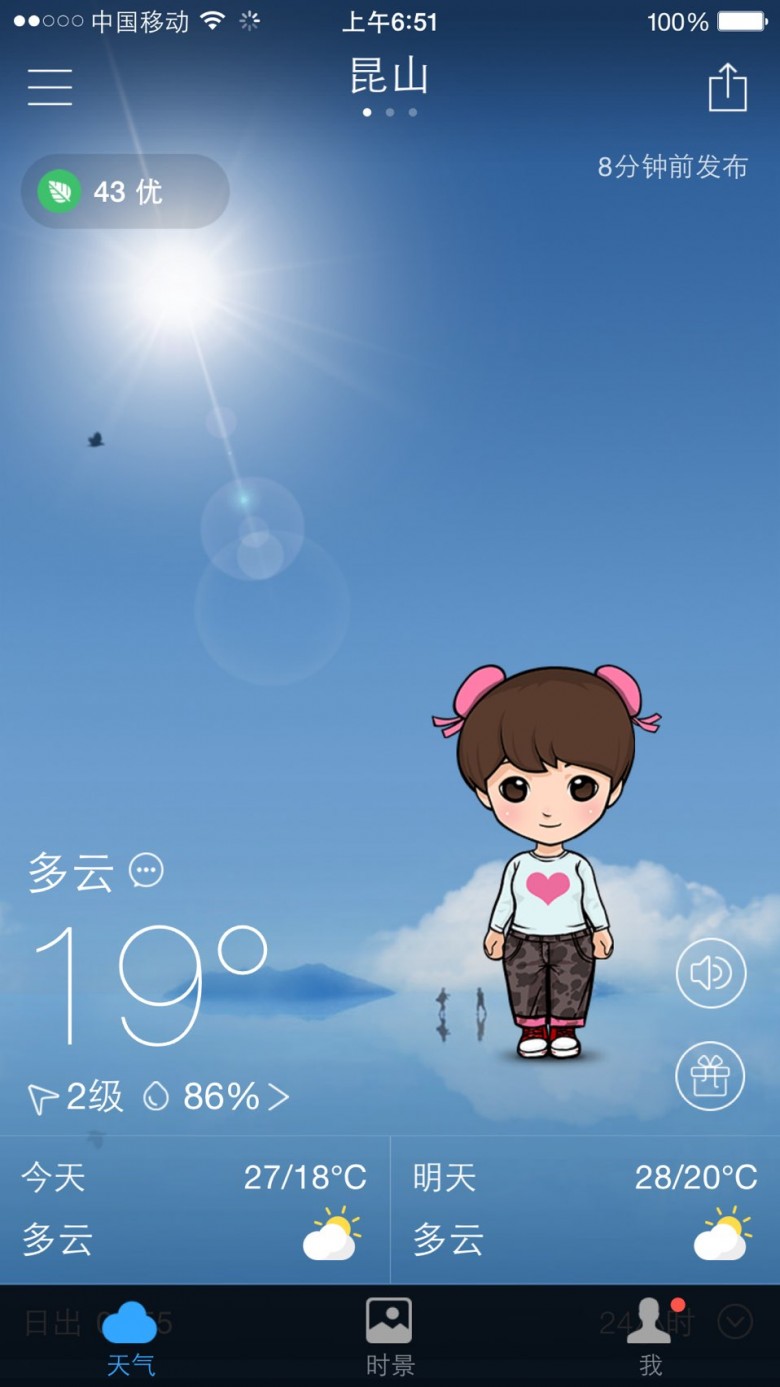Tap the city page indicator dots
Viewport: 780px width, 1387px height.
[390, 112]
